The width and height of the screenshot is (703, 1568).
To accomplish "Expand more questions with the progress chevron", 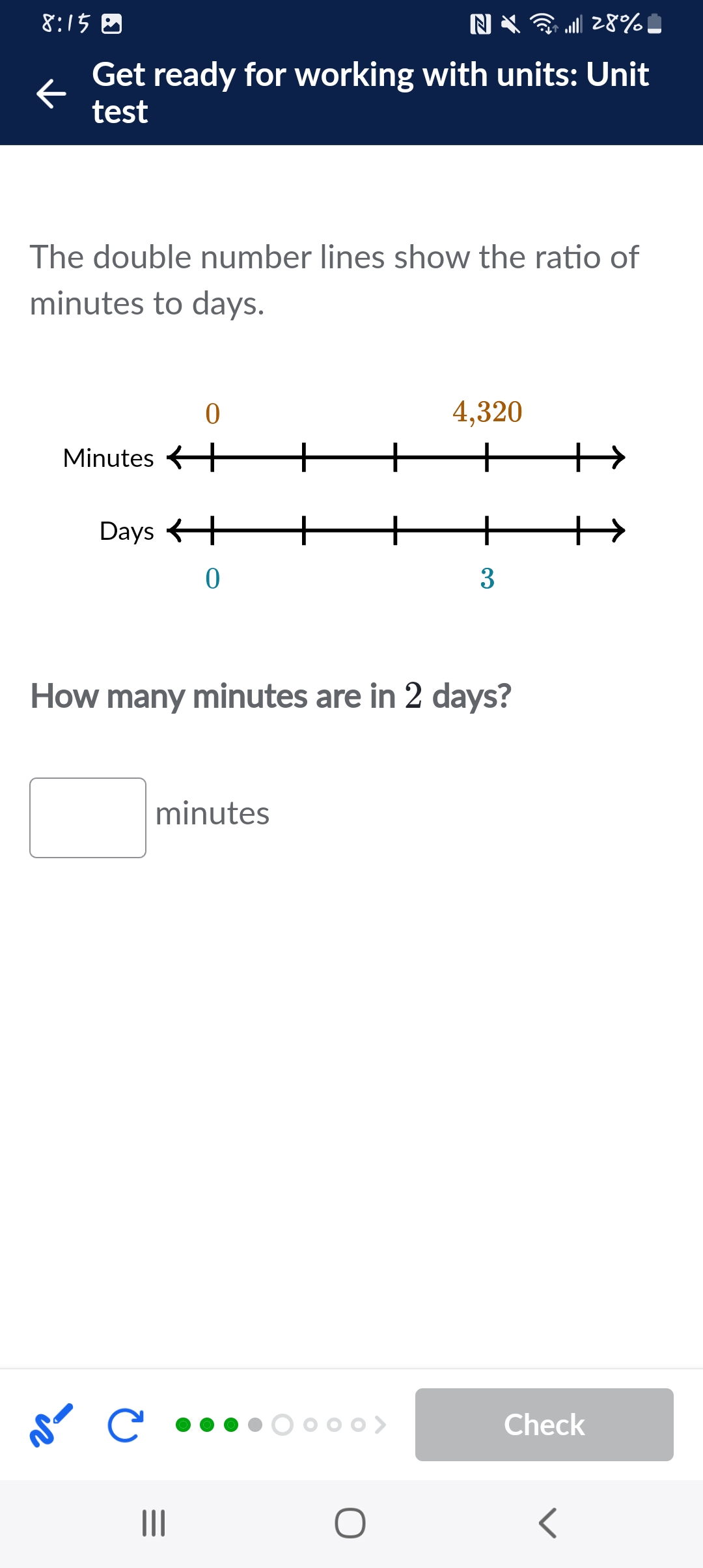I will tap(380, 1425).
